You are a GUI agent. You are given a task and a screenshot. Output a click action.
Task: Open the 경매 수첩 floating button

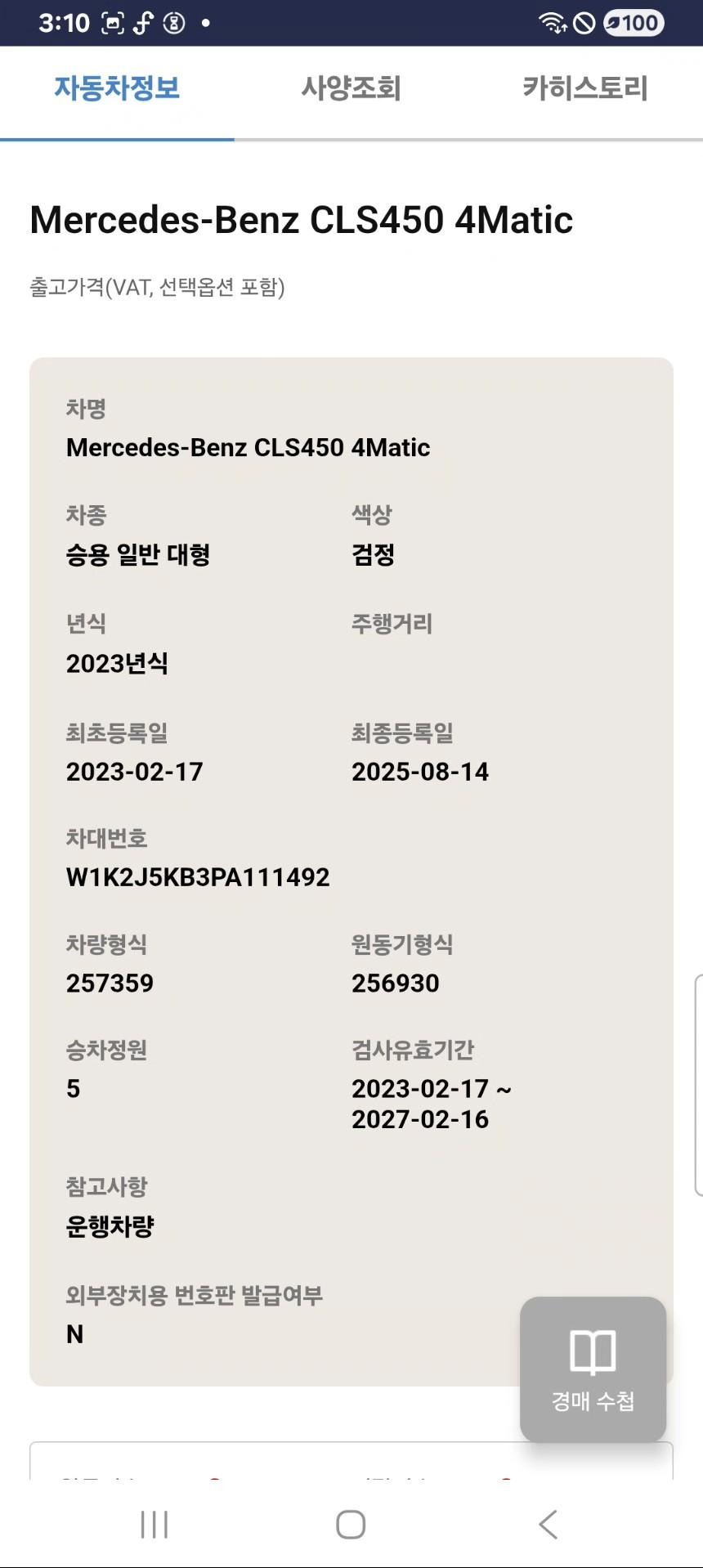[593, 1369]
